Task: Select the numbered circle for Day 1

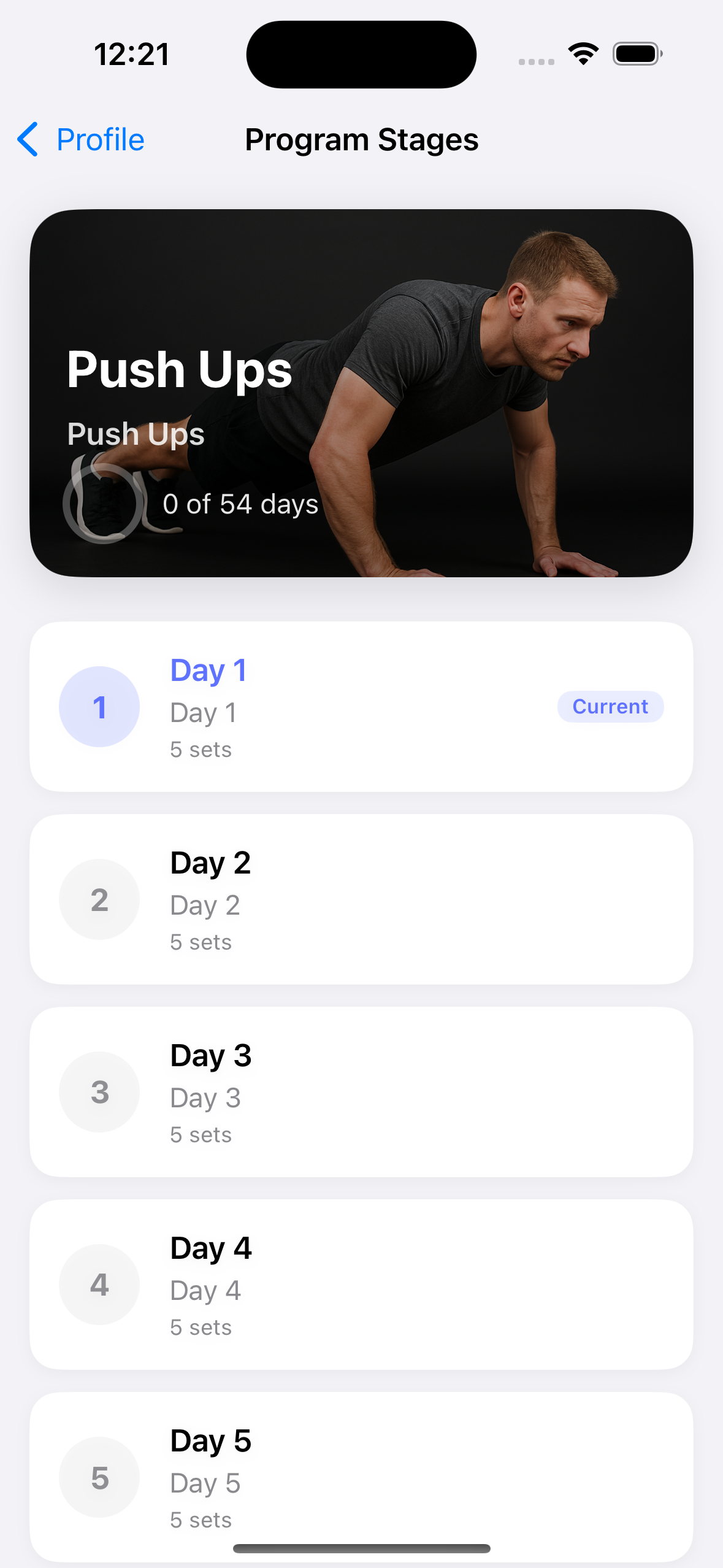Action: 98,706
